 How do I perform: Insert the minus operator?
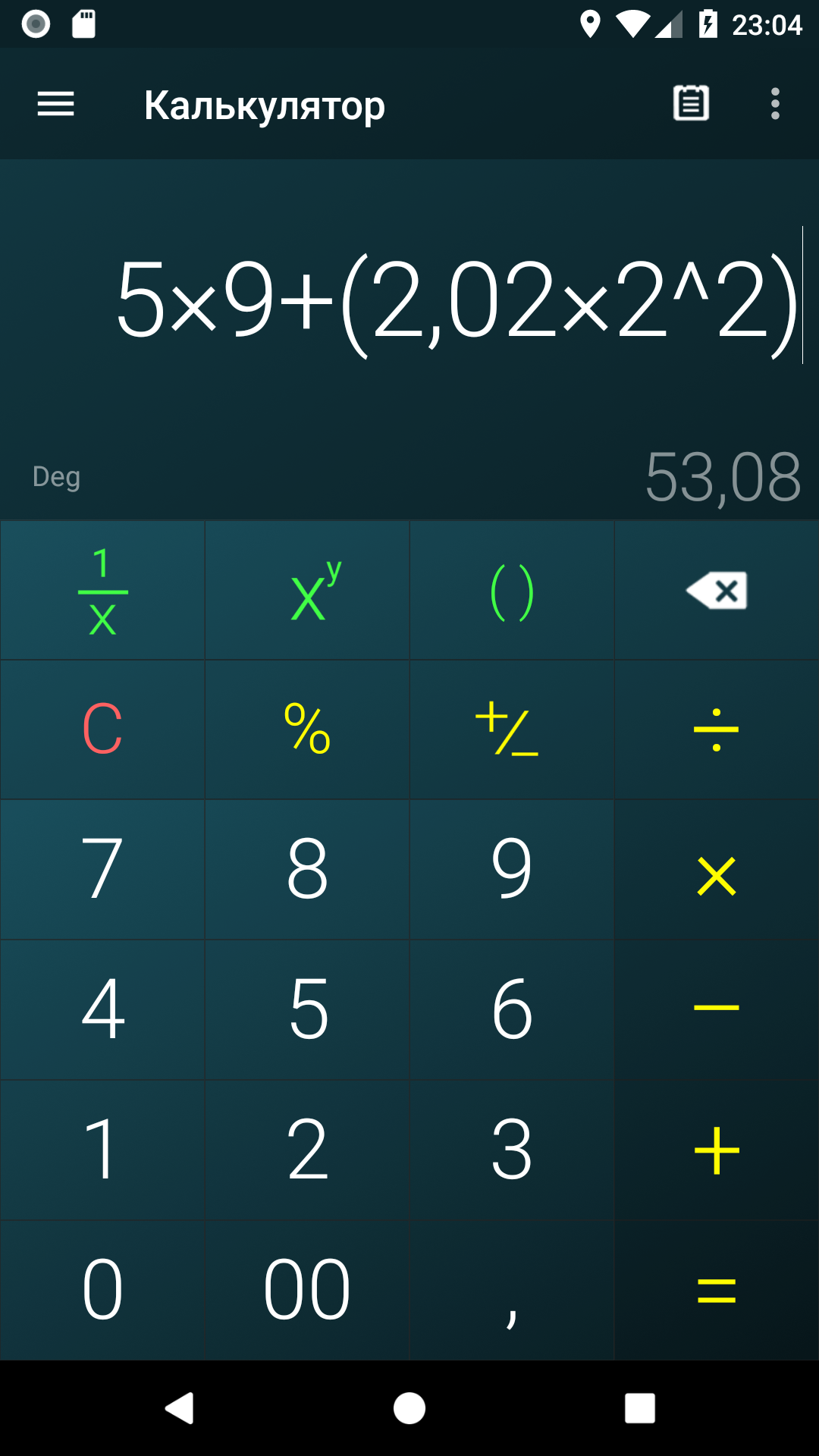717,1009
